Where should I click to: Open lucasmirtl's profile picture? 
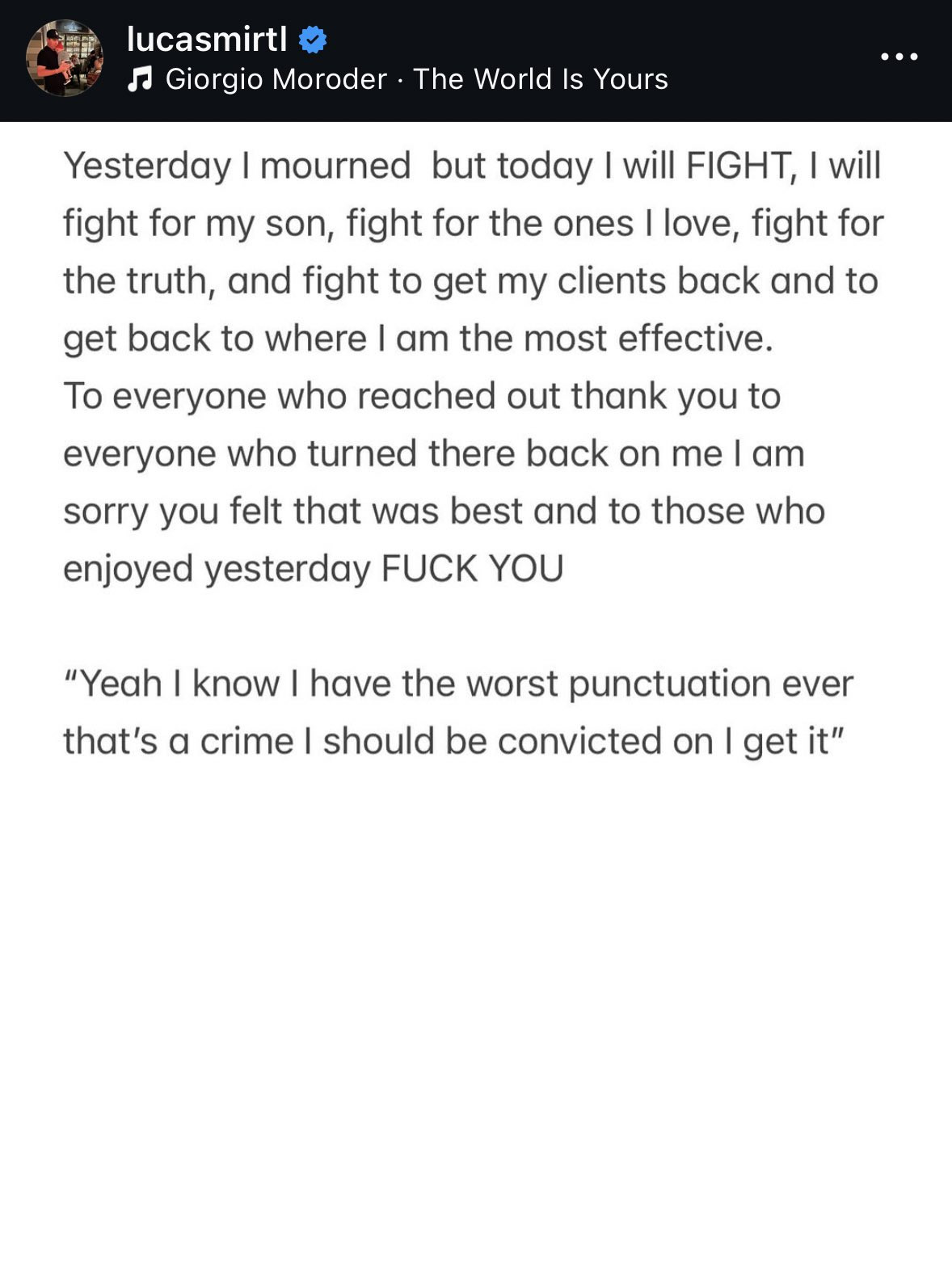click(x=65, y=58)
